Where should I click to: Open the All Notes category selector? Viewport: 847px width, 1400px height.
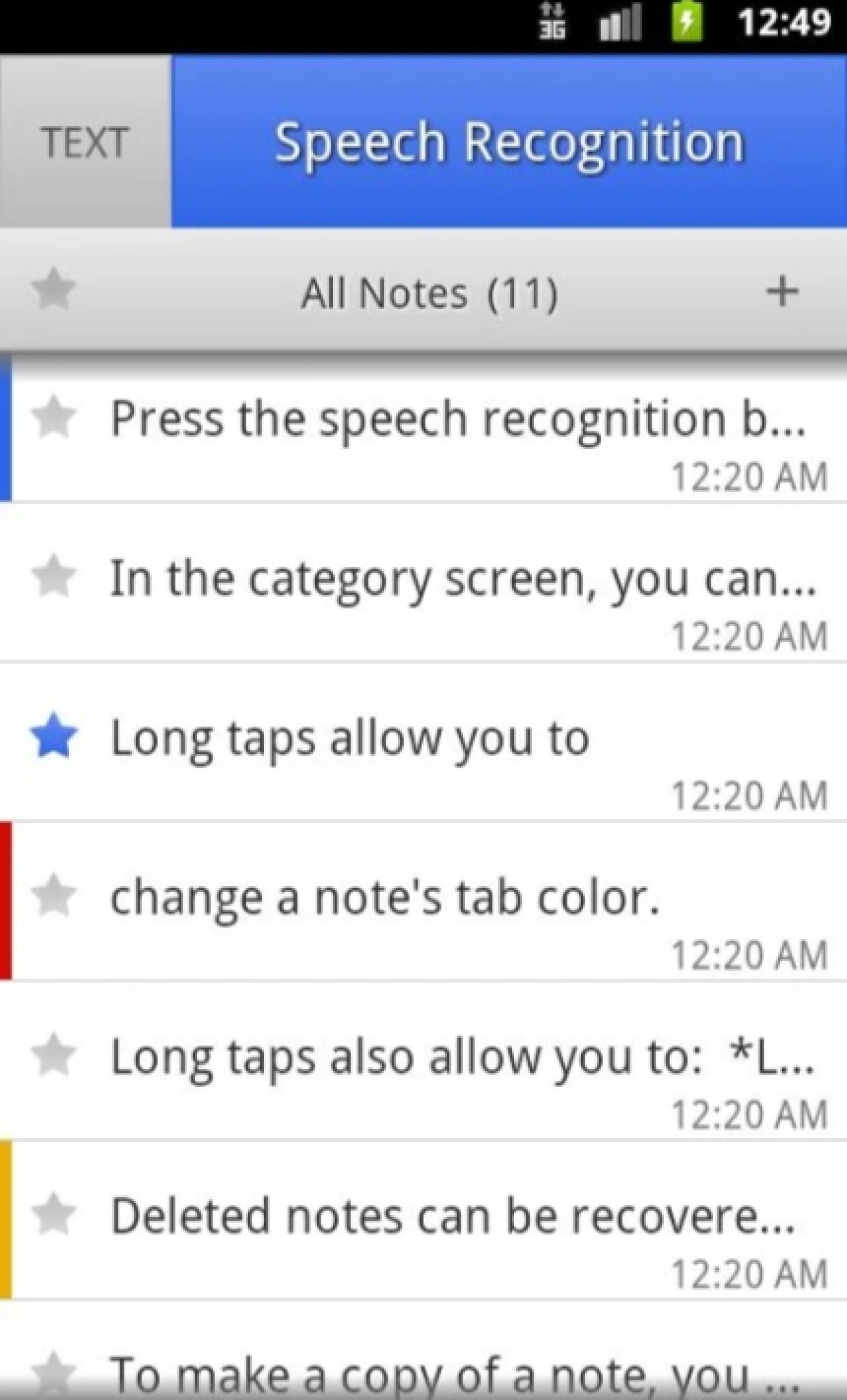point(429,293)
